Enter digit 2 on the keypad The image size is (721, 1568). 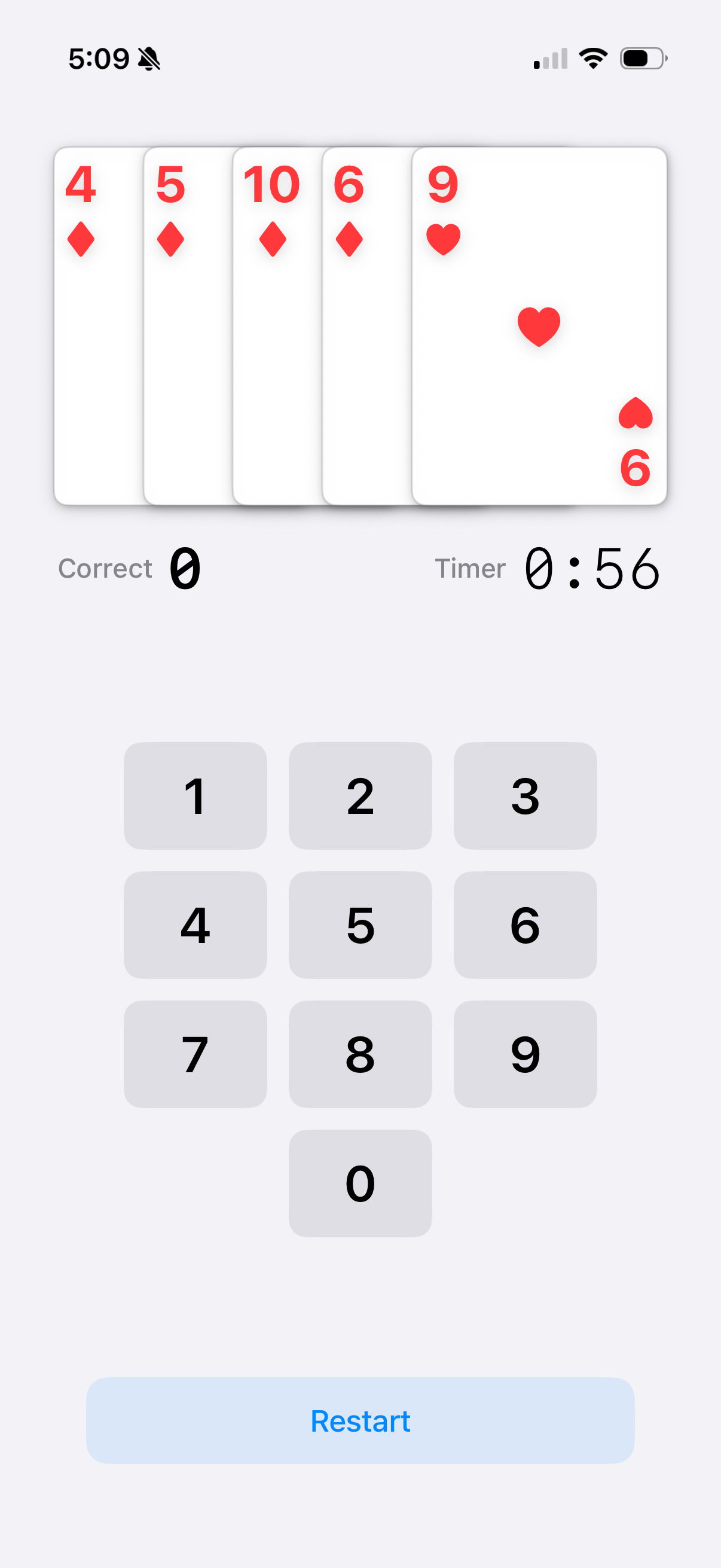(x=360, y=795)
